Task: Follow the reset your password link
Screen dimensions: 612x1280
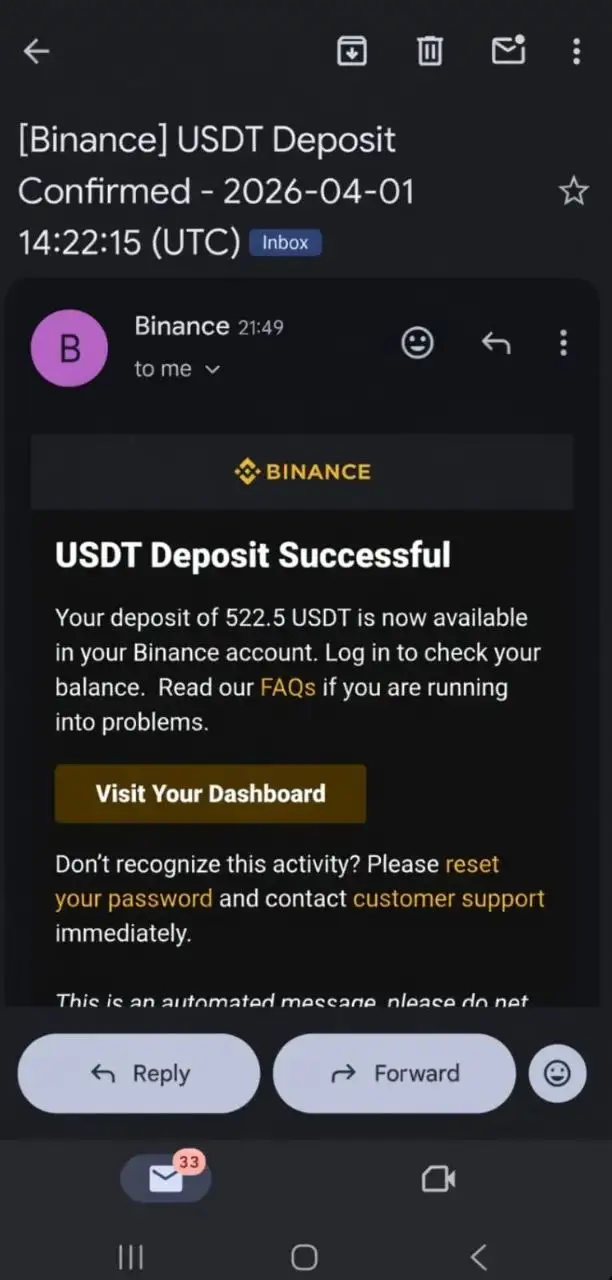Action: [133, 898]
